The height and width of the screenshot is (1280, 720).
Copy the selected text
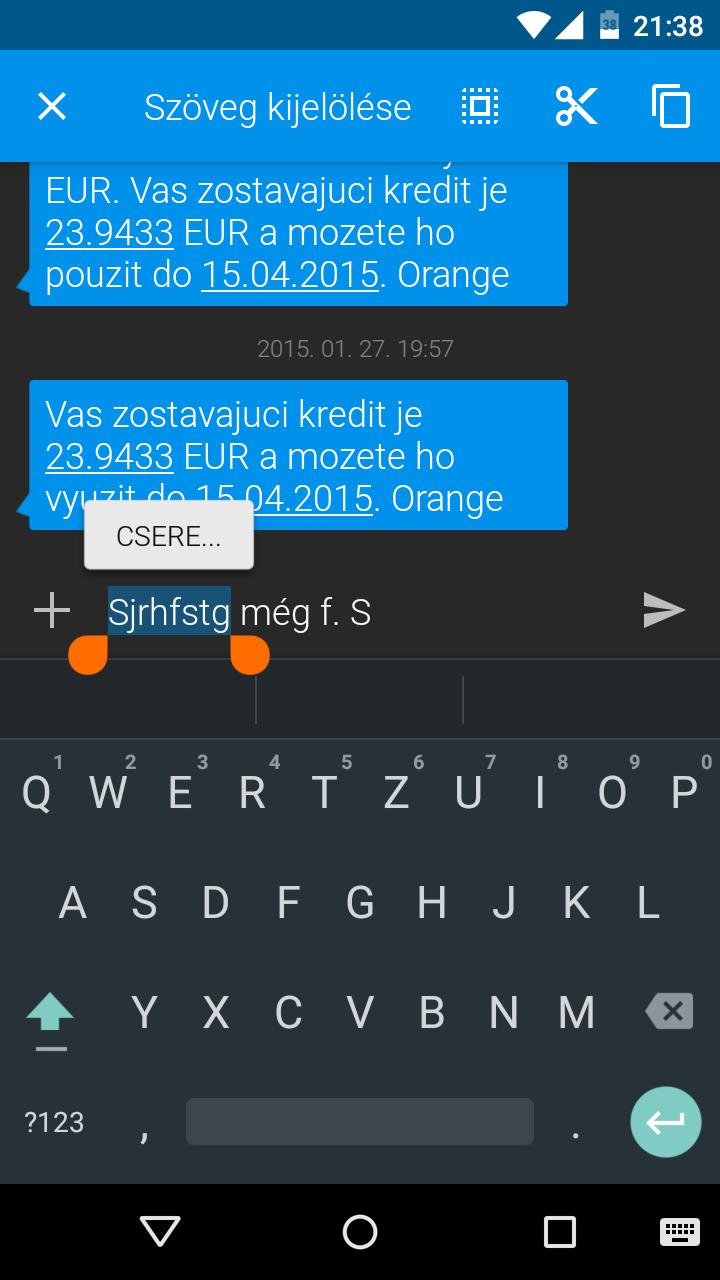pyautogui.click(x=671, y=106)
